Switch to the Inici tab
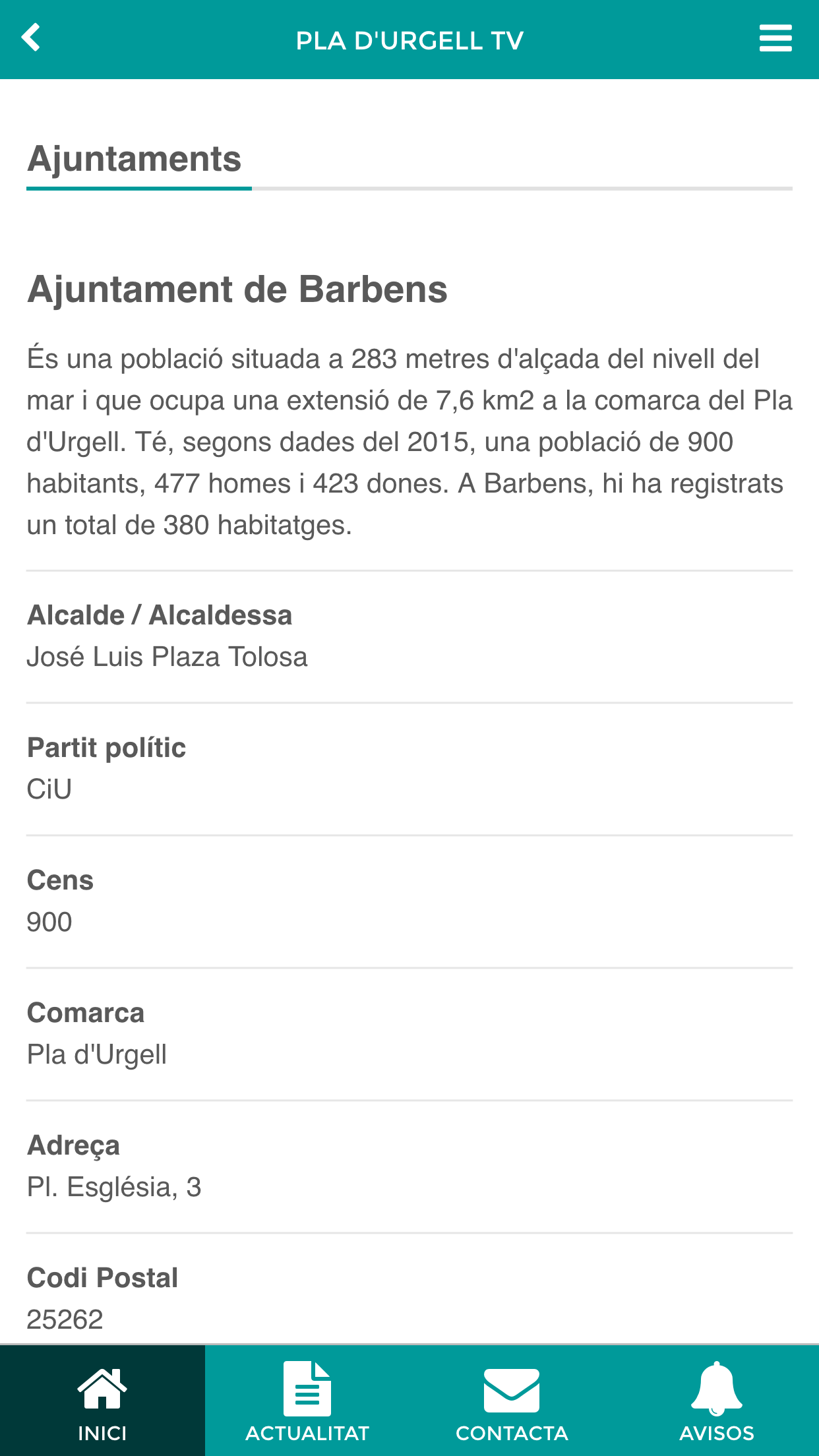The image size is (819, 1456). pos(102,1401)
